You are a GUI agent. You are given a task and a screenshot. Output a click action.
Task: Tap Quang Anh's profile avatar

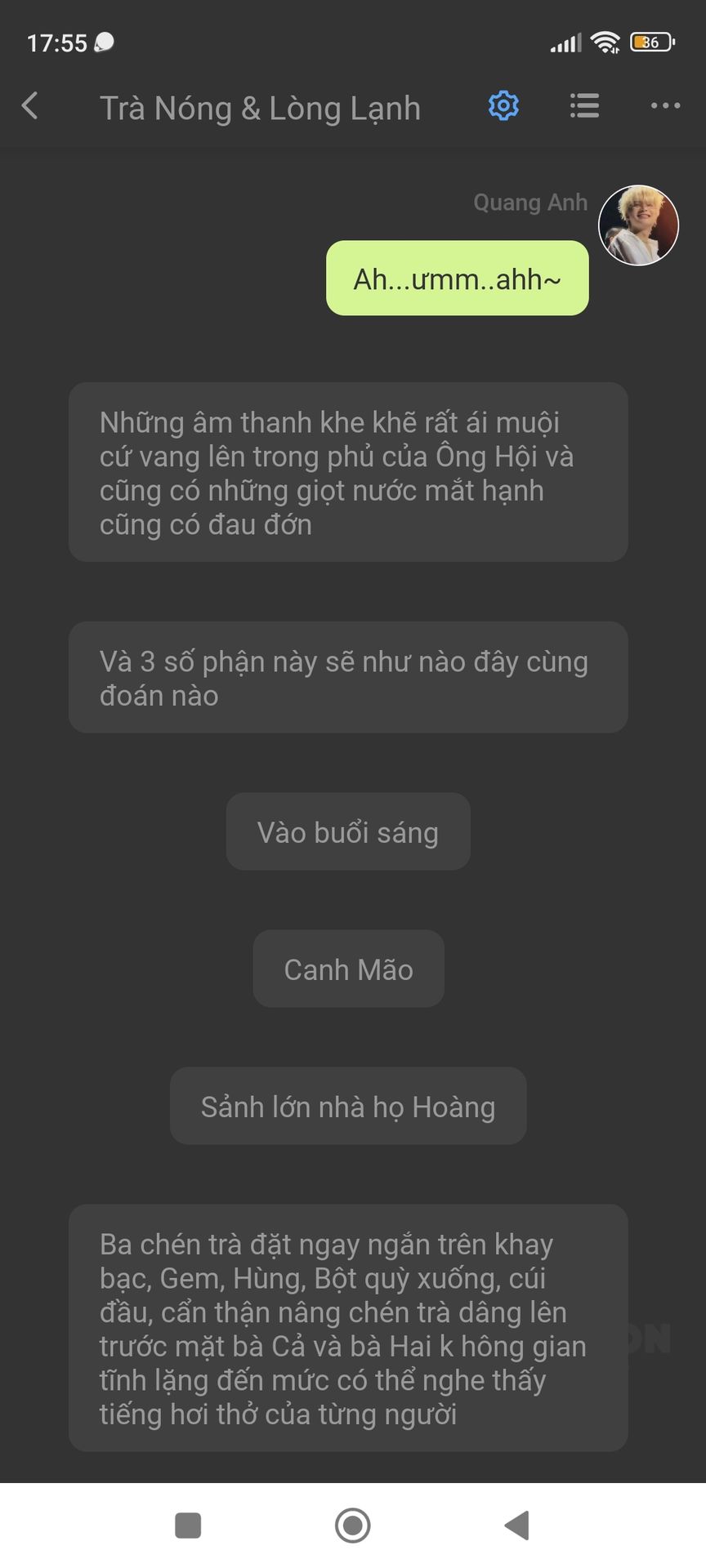(x=638, y=225)
